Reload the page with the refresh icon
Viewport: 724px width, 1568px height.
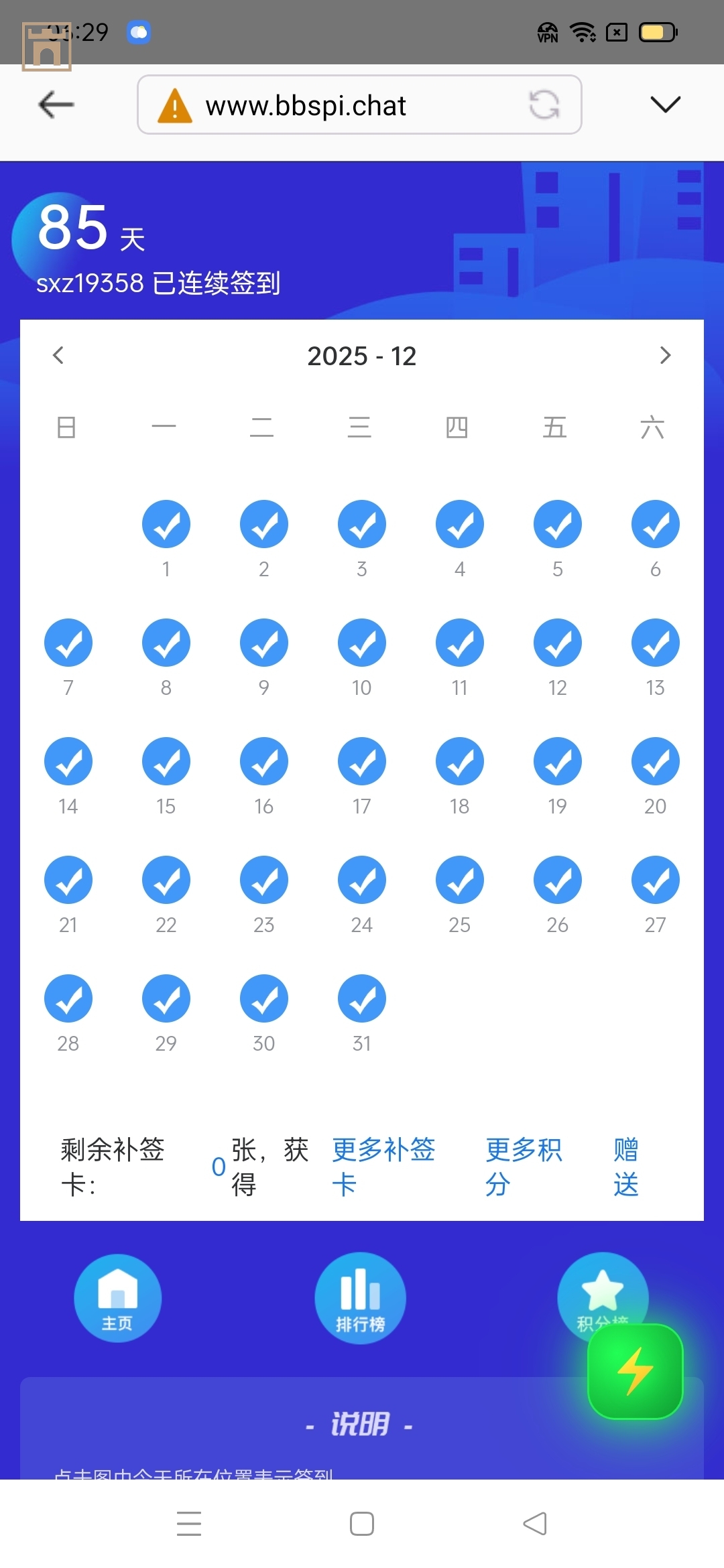[544, 105]
